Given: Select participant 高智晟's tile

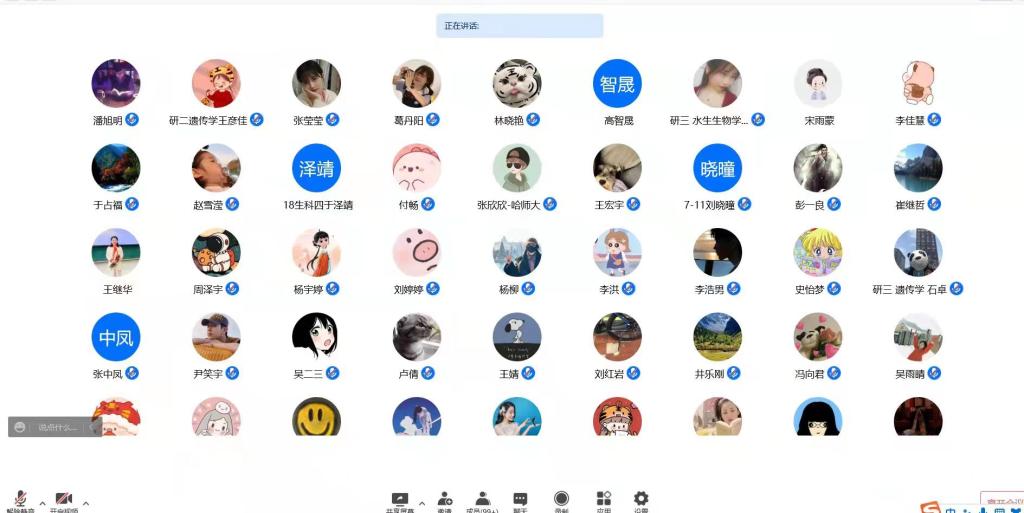Looking at the screenshot, I should pyautogui.click(x=617, y=84).
